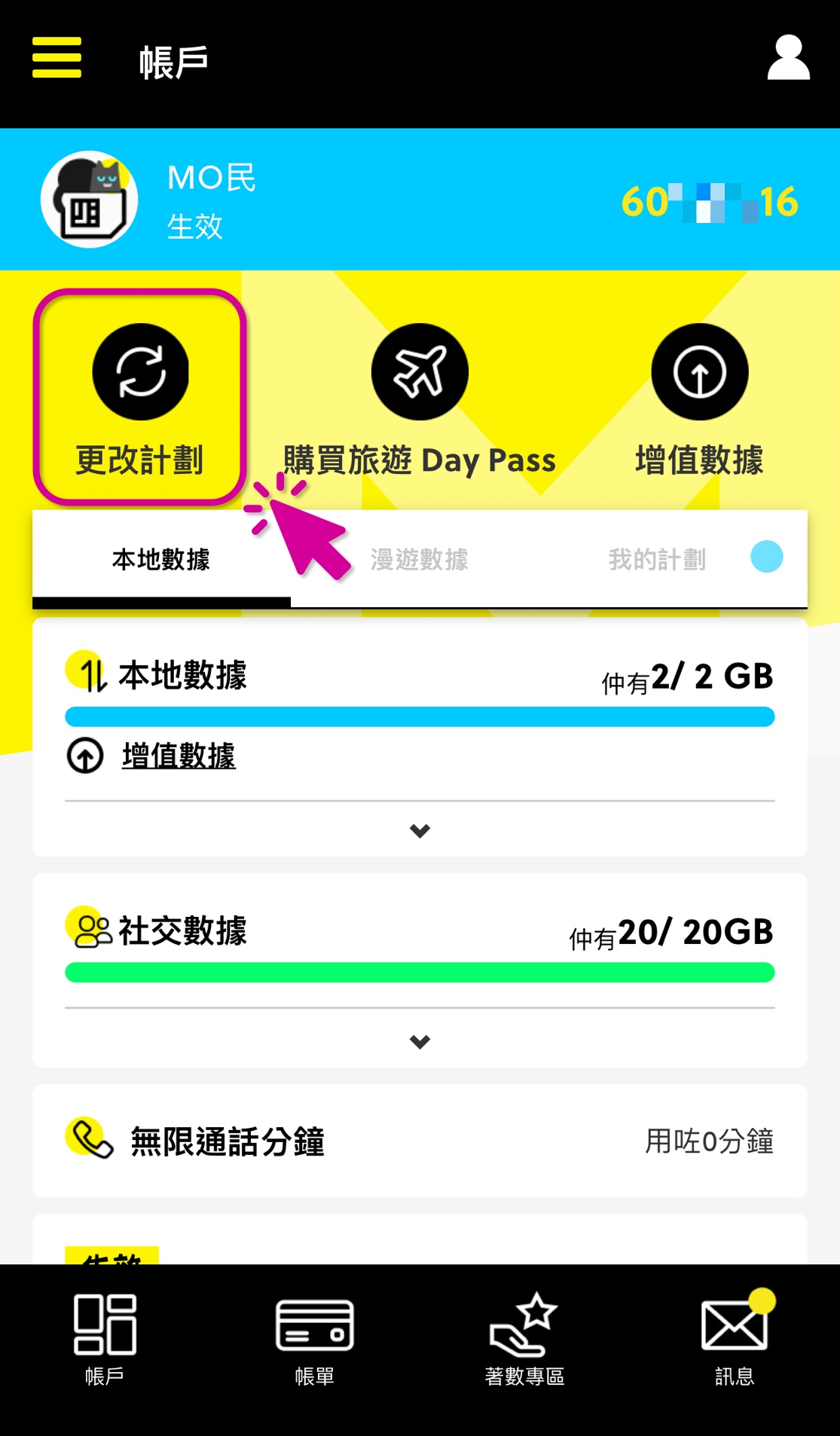
Task: Open the 著數專區 rewards tab
Action: point(524,1340)
